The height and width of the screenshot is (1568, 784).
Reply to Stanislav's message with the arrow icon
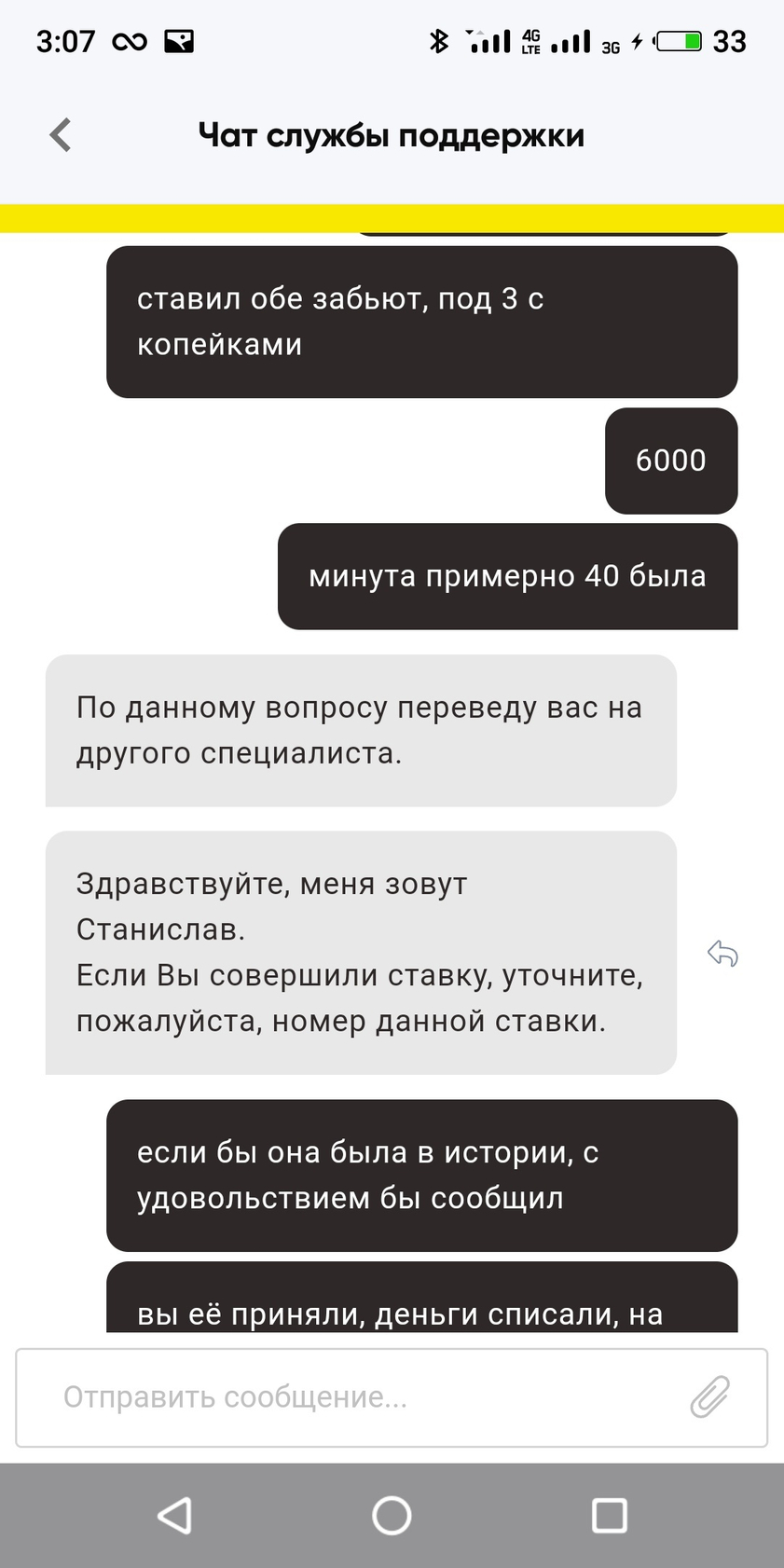click(x=722, y=954)
